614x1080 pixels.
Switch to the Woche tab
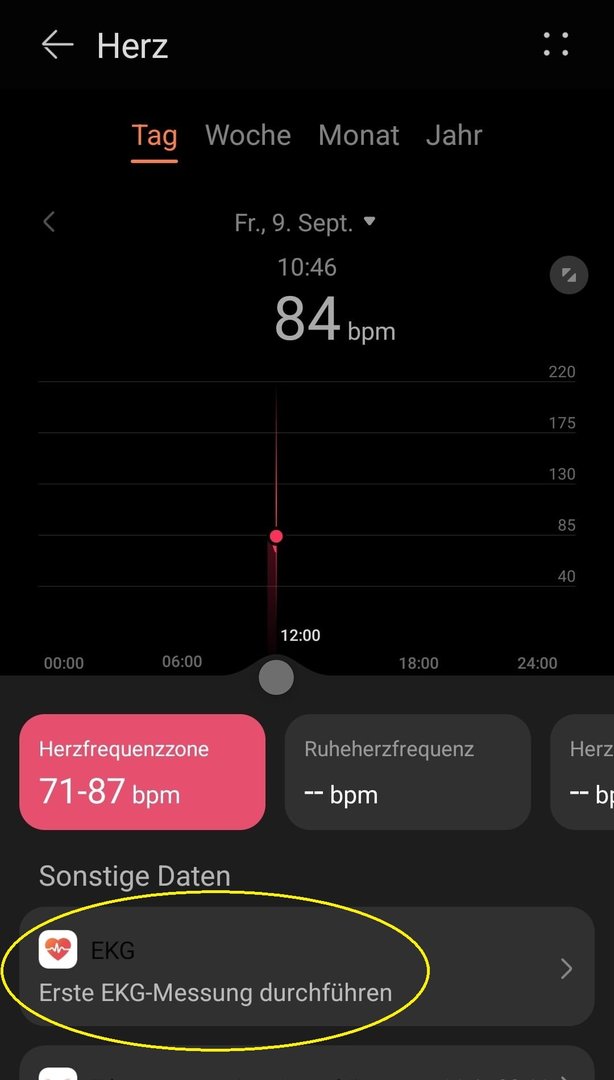coord(248,136)
